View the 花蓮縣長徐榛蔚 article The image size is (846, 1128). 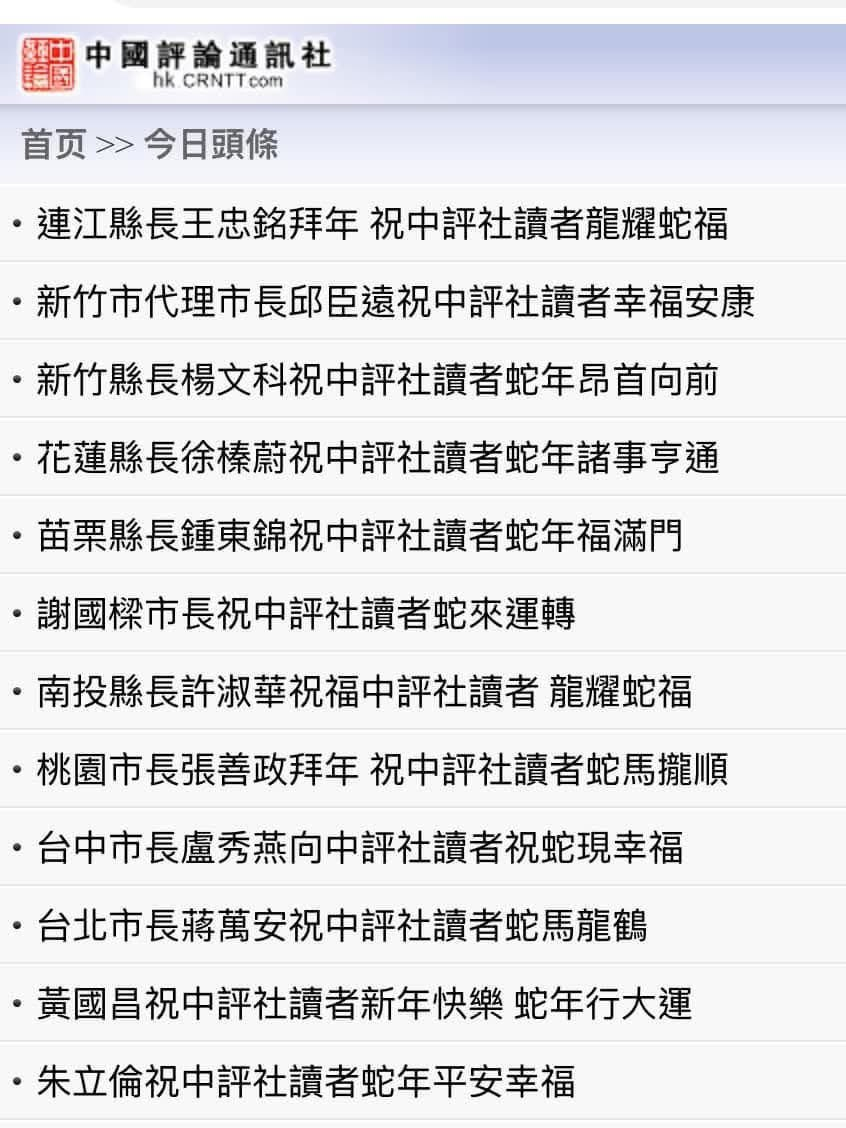click(x=377, y=458)
